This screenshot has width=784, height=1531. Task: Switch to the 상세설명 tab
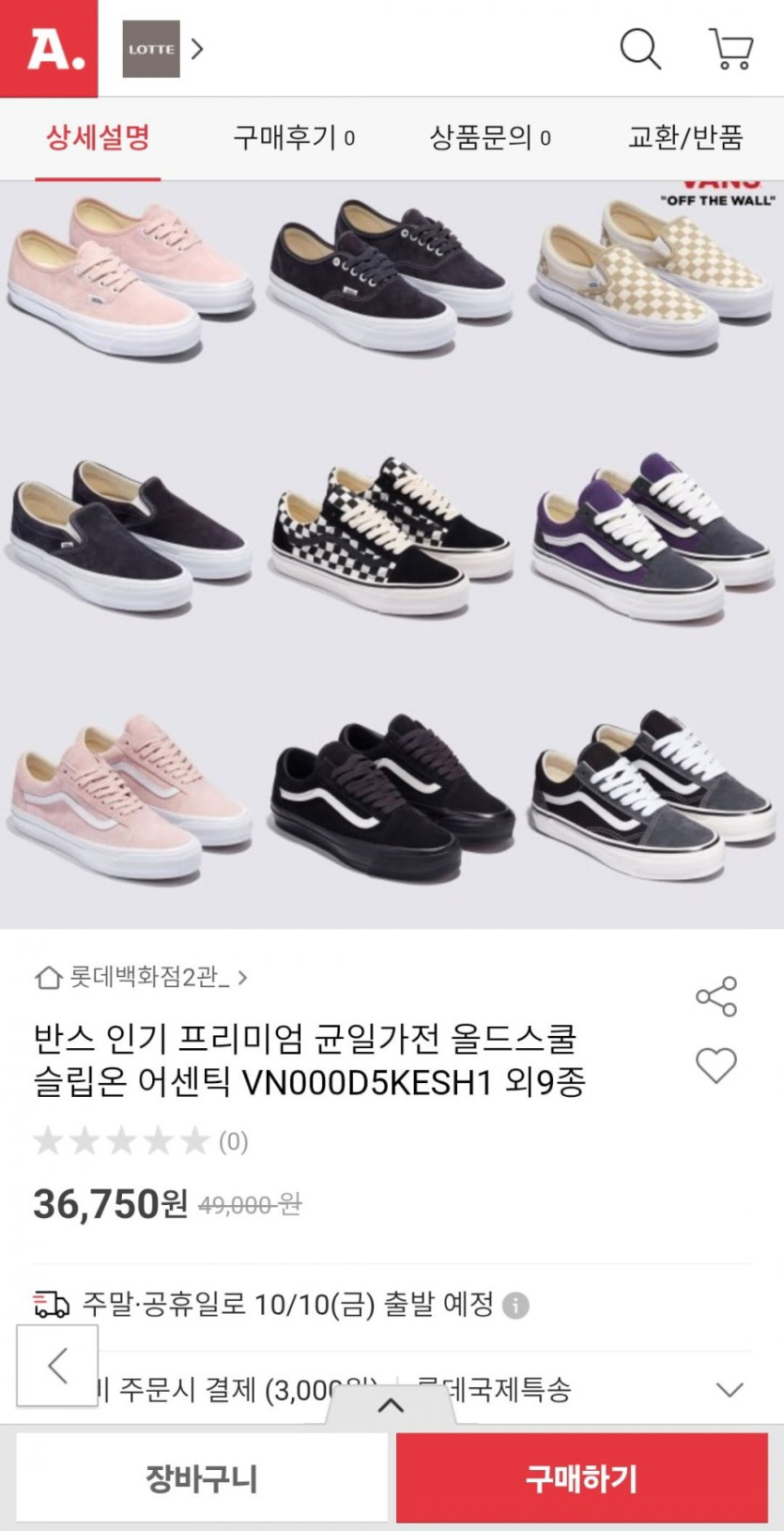98,138
